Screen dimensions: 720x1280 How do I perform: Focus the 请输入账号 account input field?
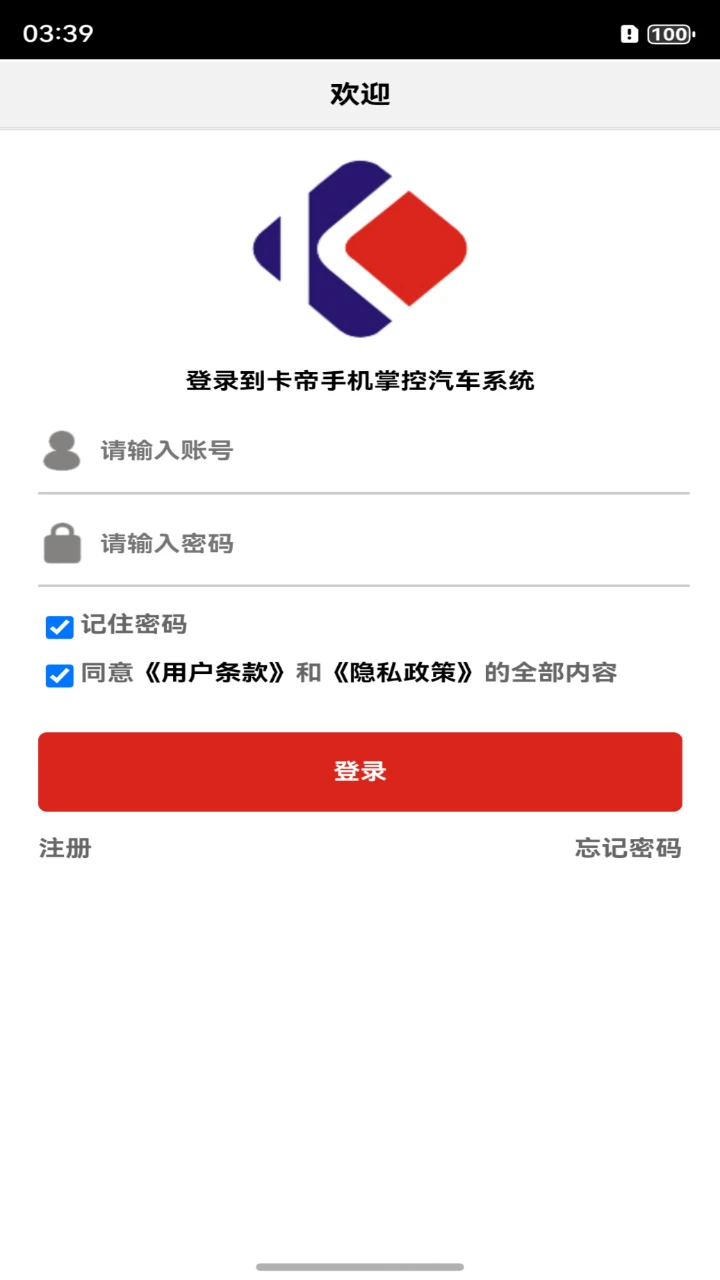pos(300,452)
